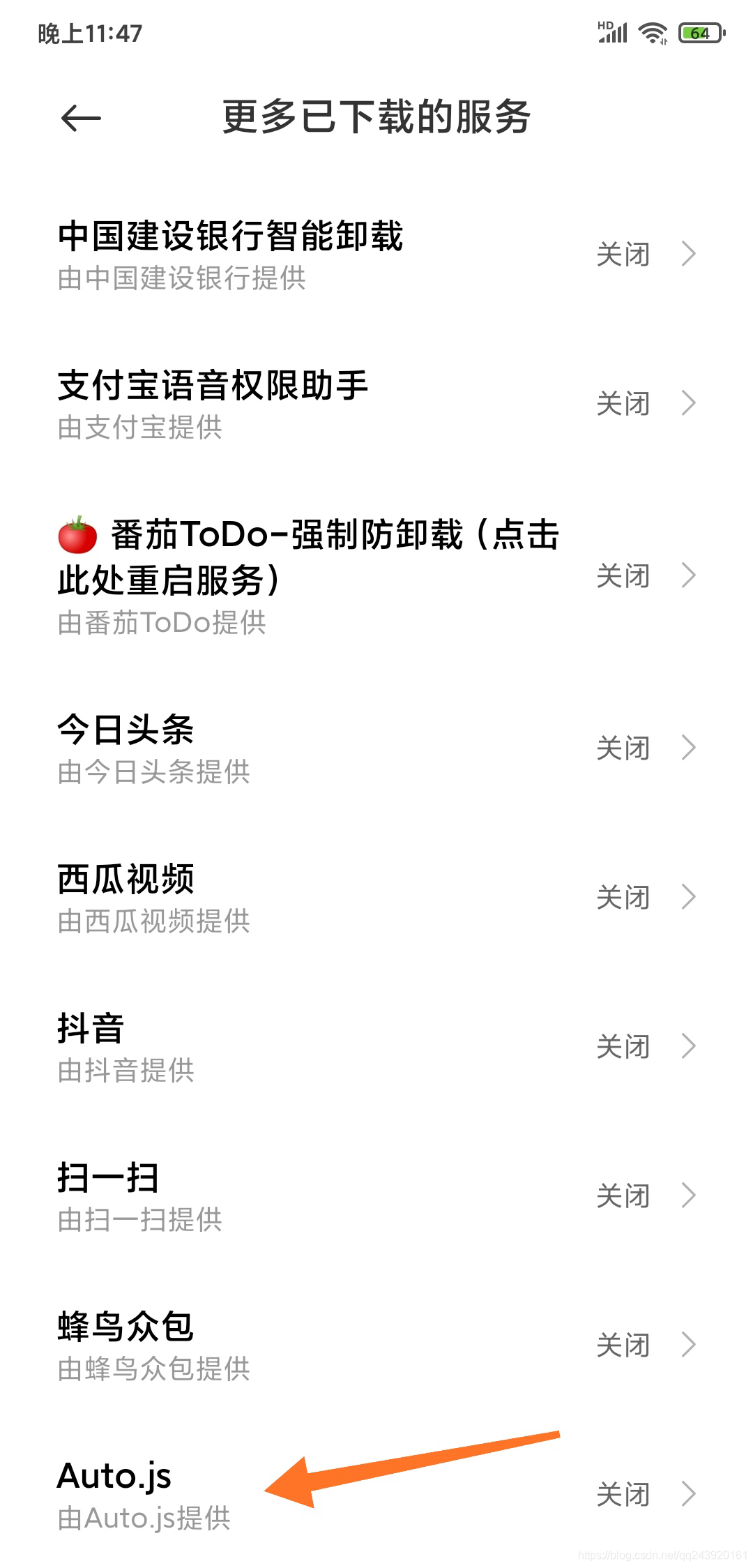The height and width of the screenshot is (1568, 753).
Task: Select the 蜂鸟众包 service row
Action: 376,1345
